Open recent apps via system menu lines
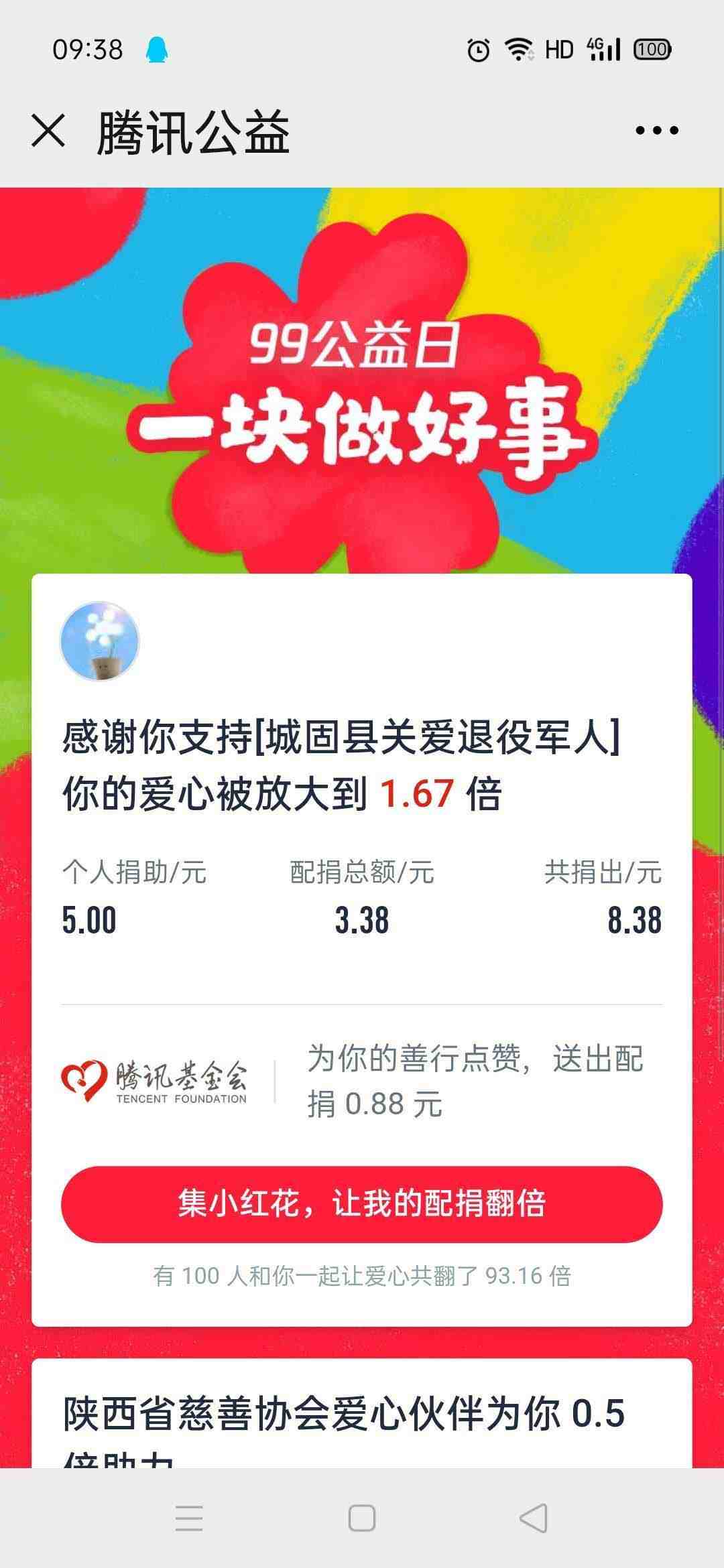724x1568 pixels. tap(189, 1518)
